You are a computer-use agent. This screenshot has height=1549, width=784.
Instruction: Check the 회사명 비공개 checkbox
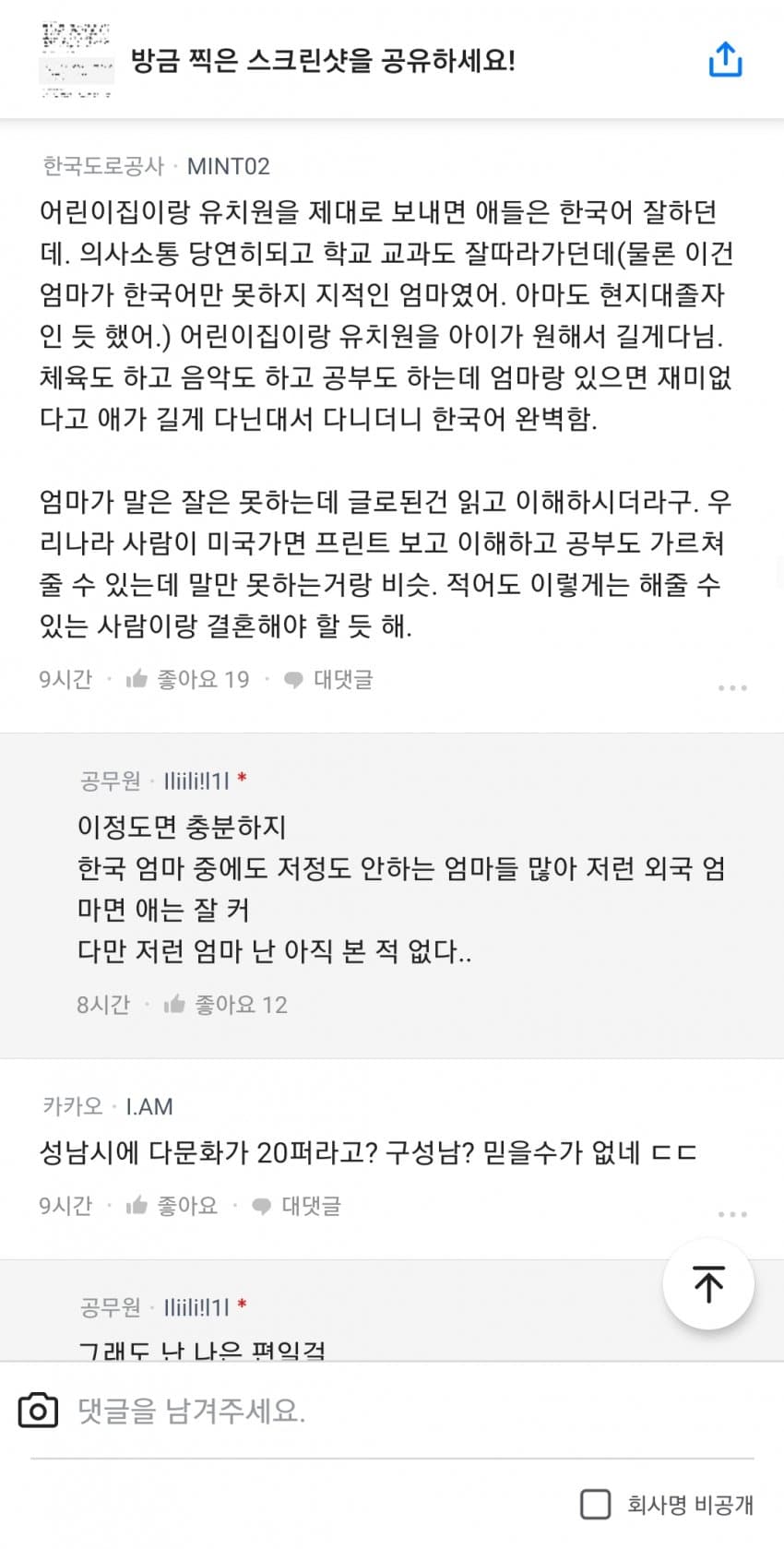click(x=596, y=1505)
